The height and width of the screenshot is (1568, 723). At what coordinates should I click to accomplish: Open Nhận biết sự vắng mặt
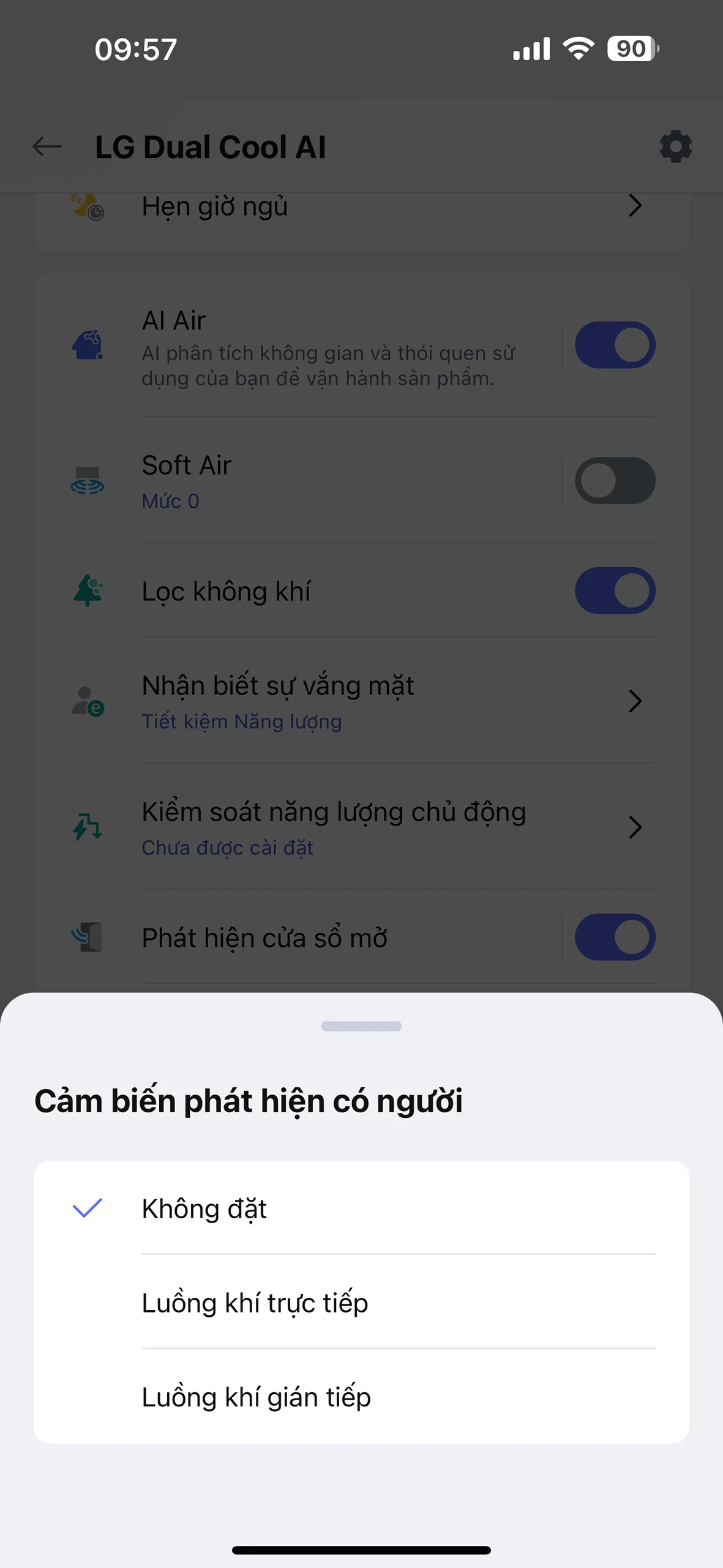pos(361,701)
